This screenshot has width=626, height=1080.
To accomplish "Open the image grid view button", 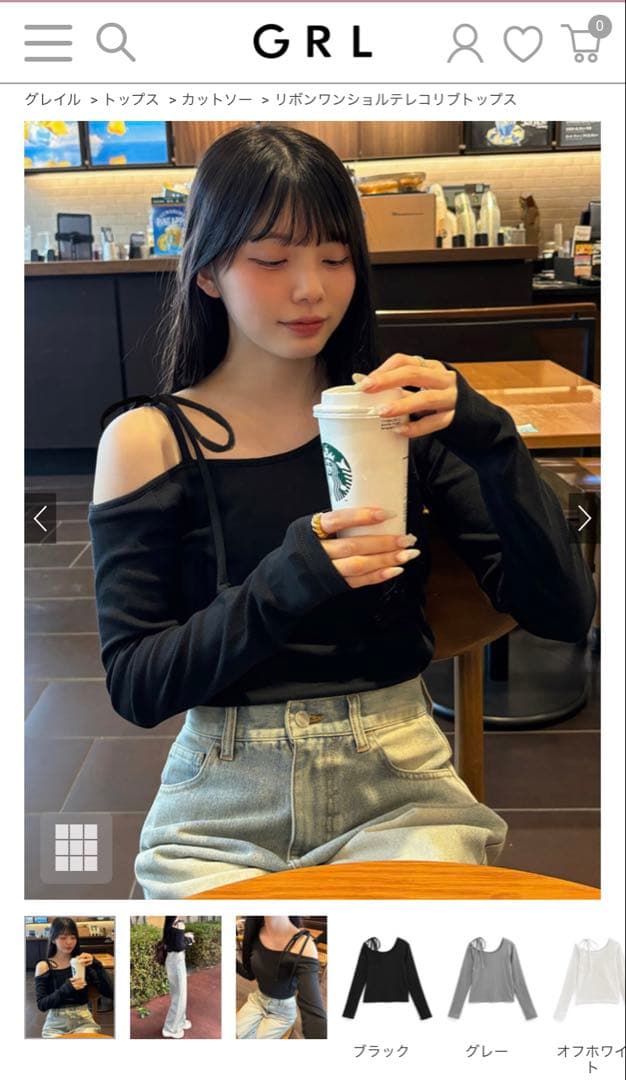I will tap(76, 848).
